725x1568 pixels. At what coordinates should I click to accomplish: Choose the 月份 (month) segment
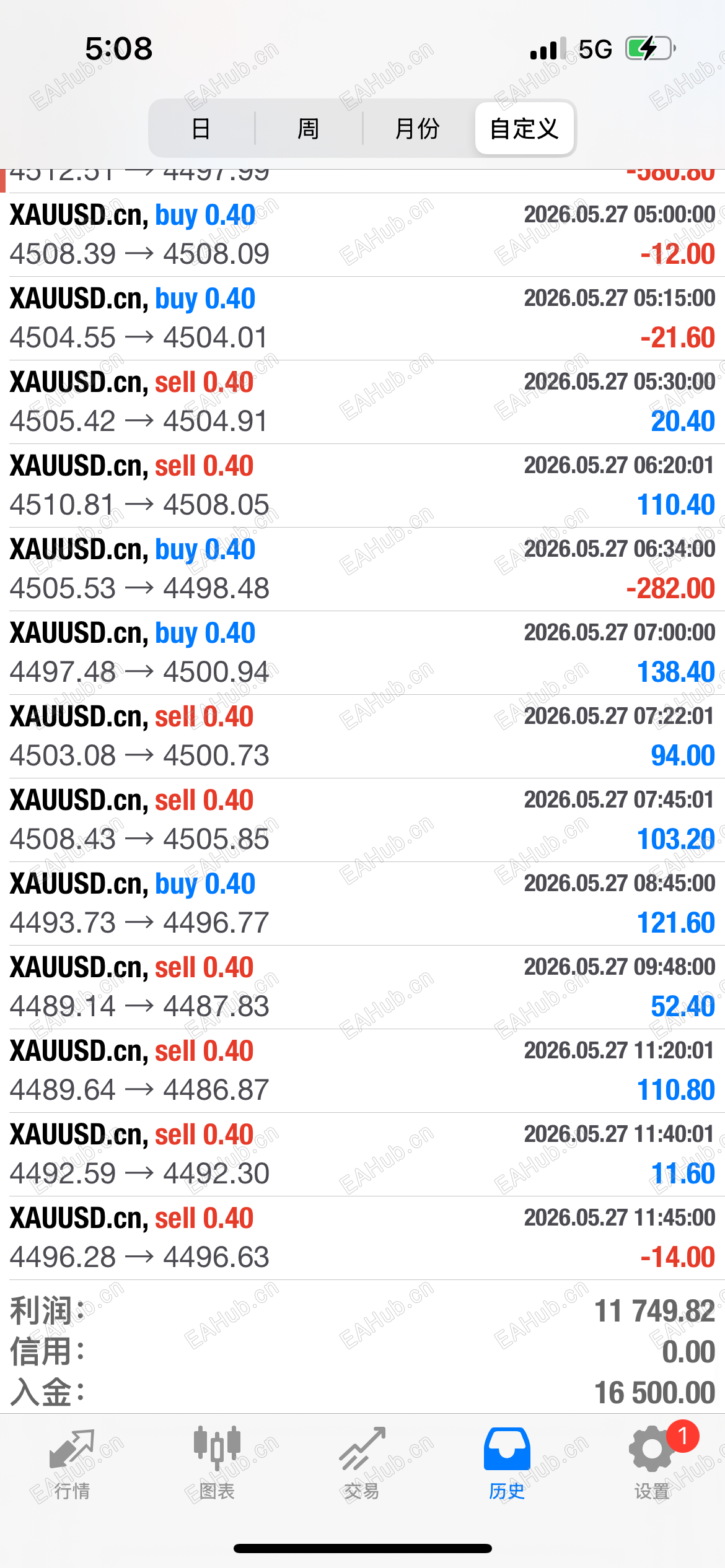coord(418,129)
